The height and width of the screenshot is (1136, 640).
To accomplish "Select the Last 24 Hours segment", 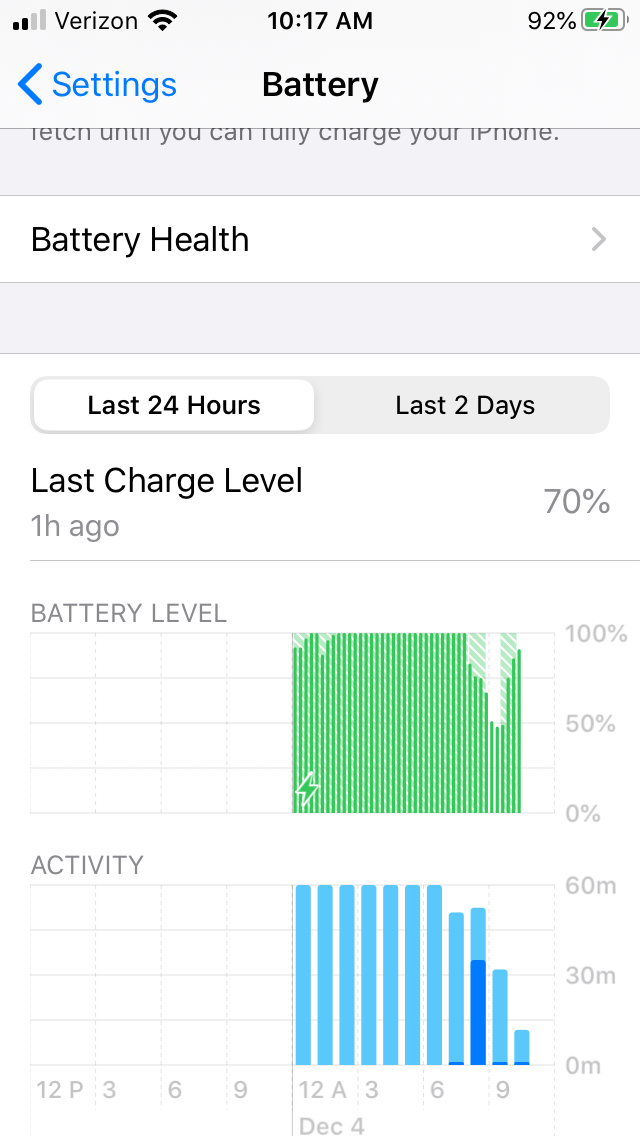I will (174, 405).
